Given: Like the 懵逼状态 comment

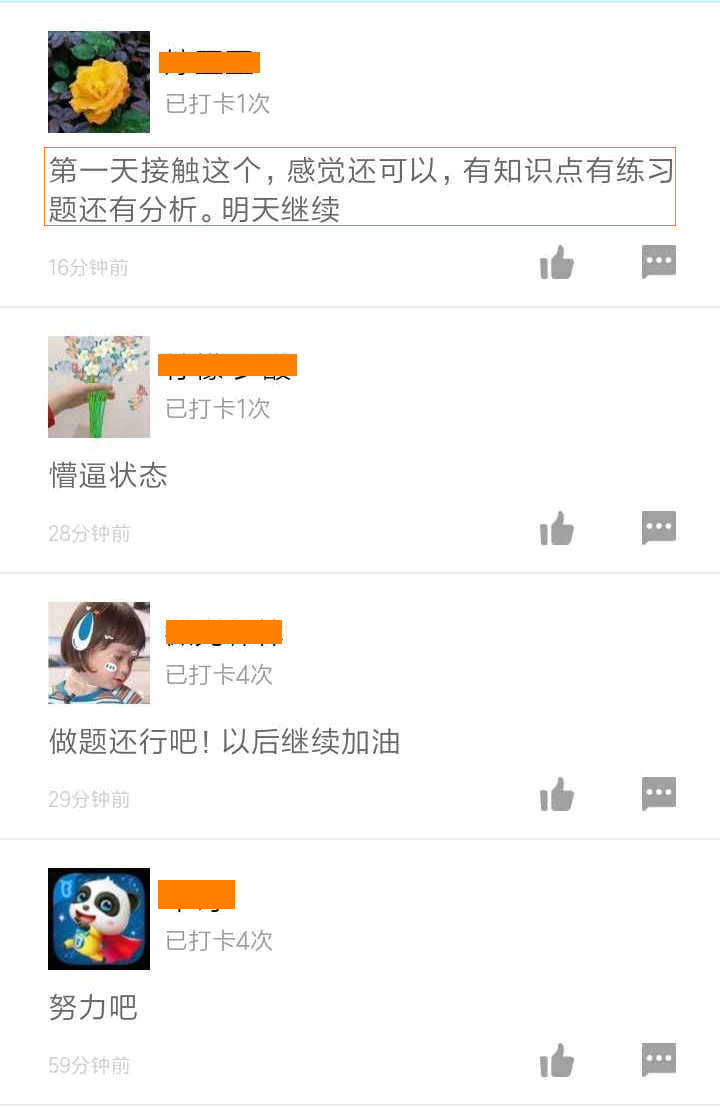Looking at the screenshot, I should tap(557, 529).
